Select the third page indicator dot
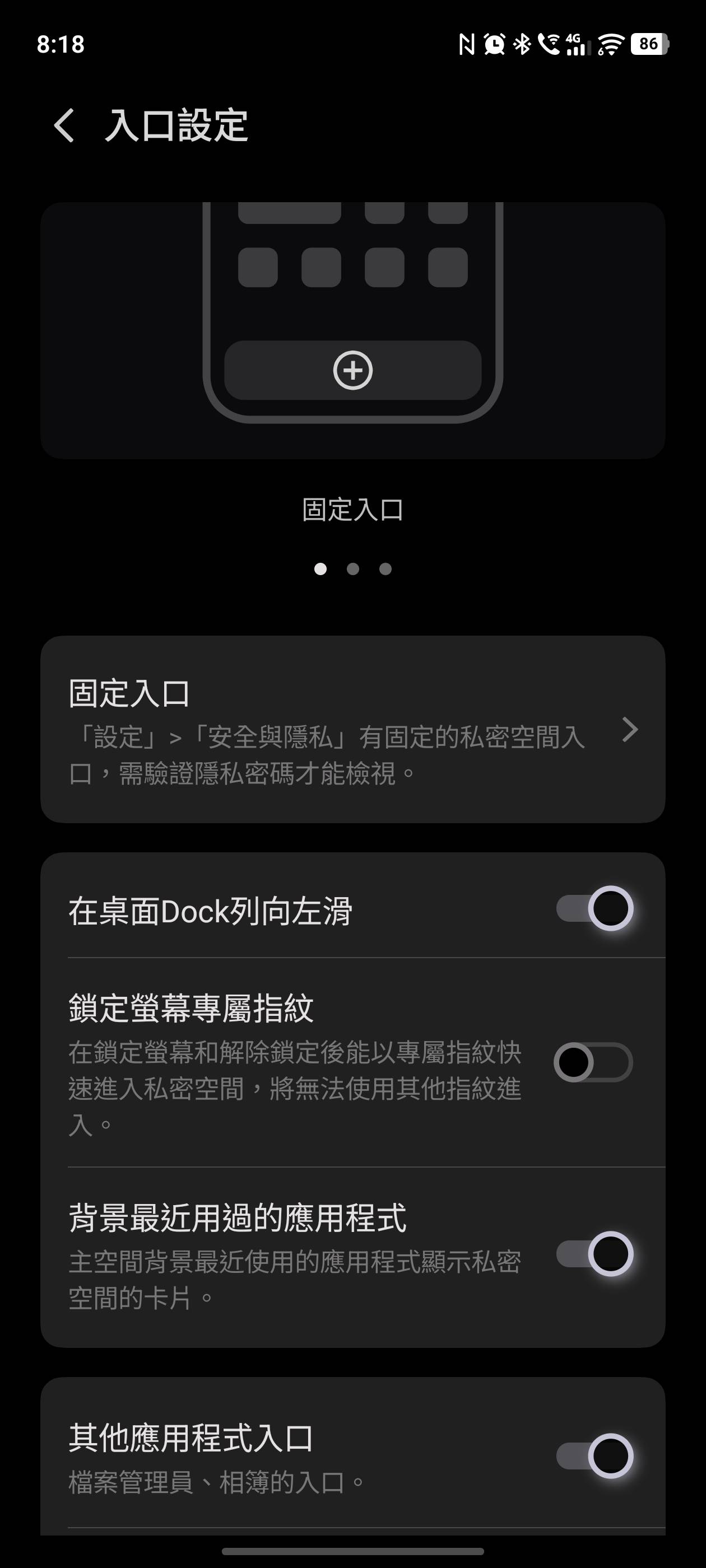Viewport: 706px width, 1568px height. (x=385, y=568)
